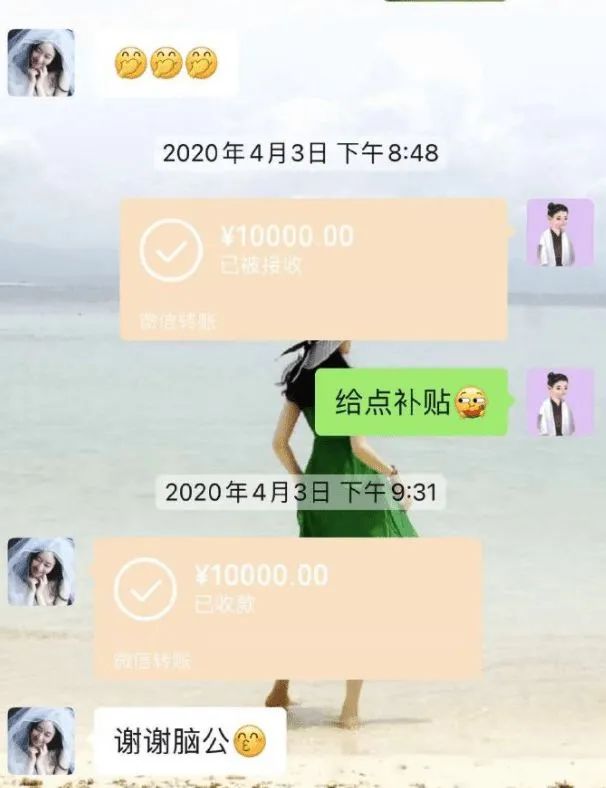Open sender avatar beside 给点补贴 message
The width and height of the screenshot is (606, 788).
click(x=560, y=402)
